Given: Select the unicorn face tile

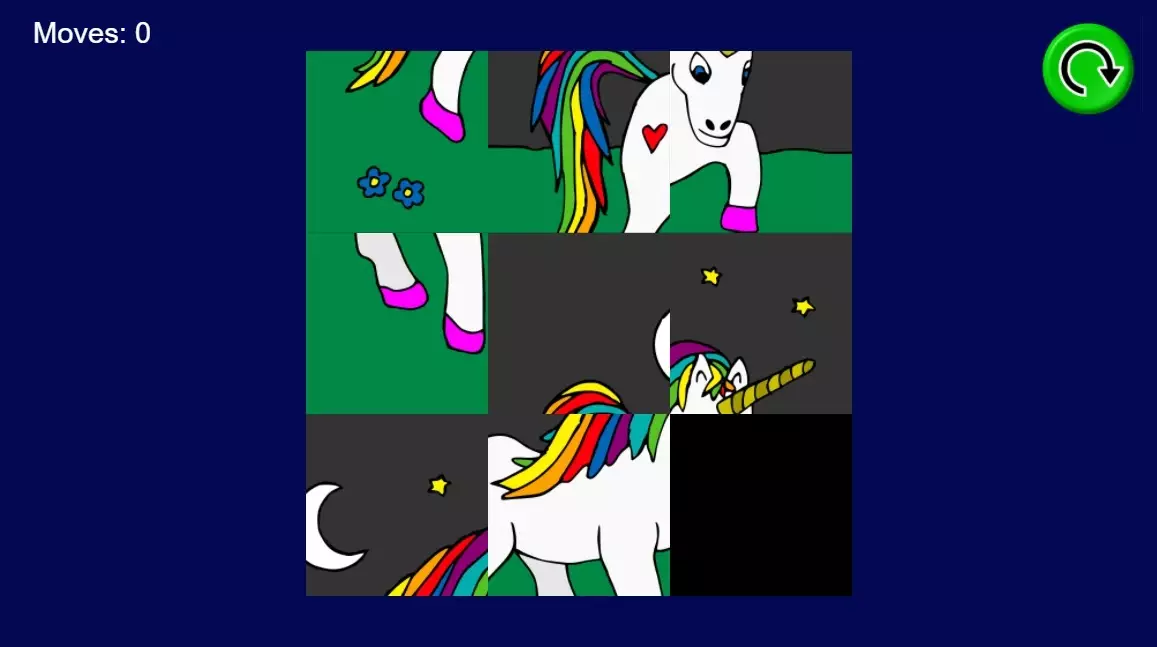Looking at the screenshot, I should [760, 141].
